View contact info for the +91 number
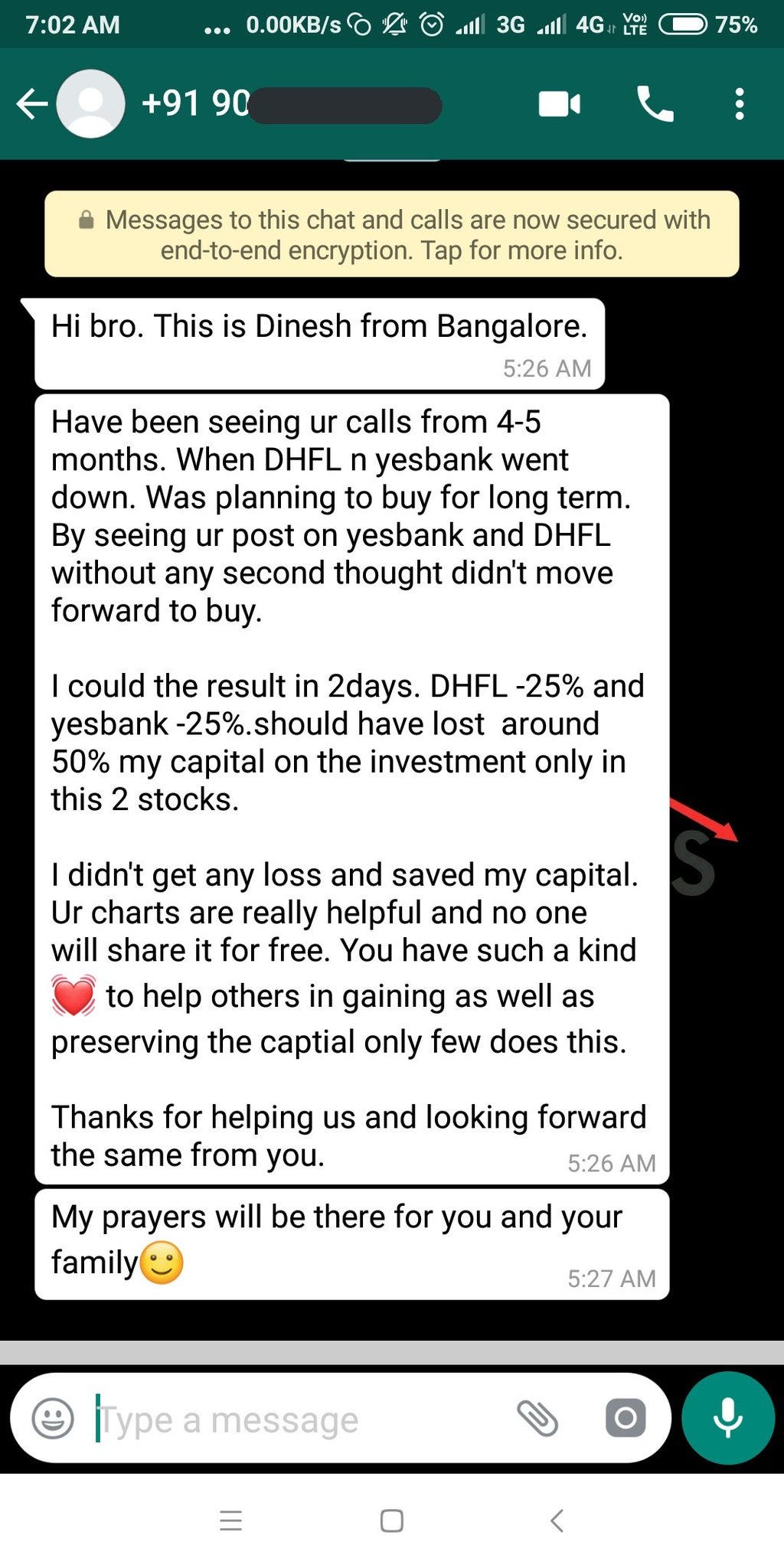 tap(291, 104)
